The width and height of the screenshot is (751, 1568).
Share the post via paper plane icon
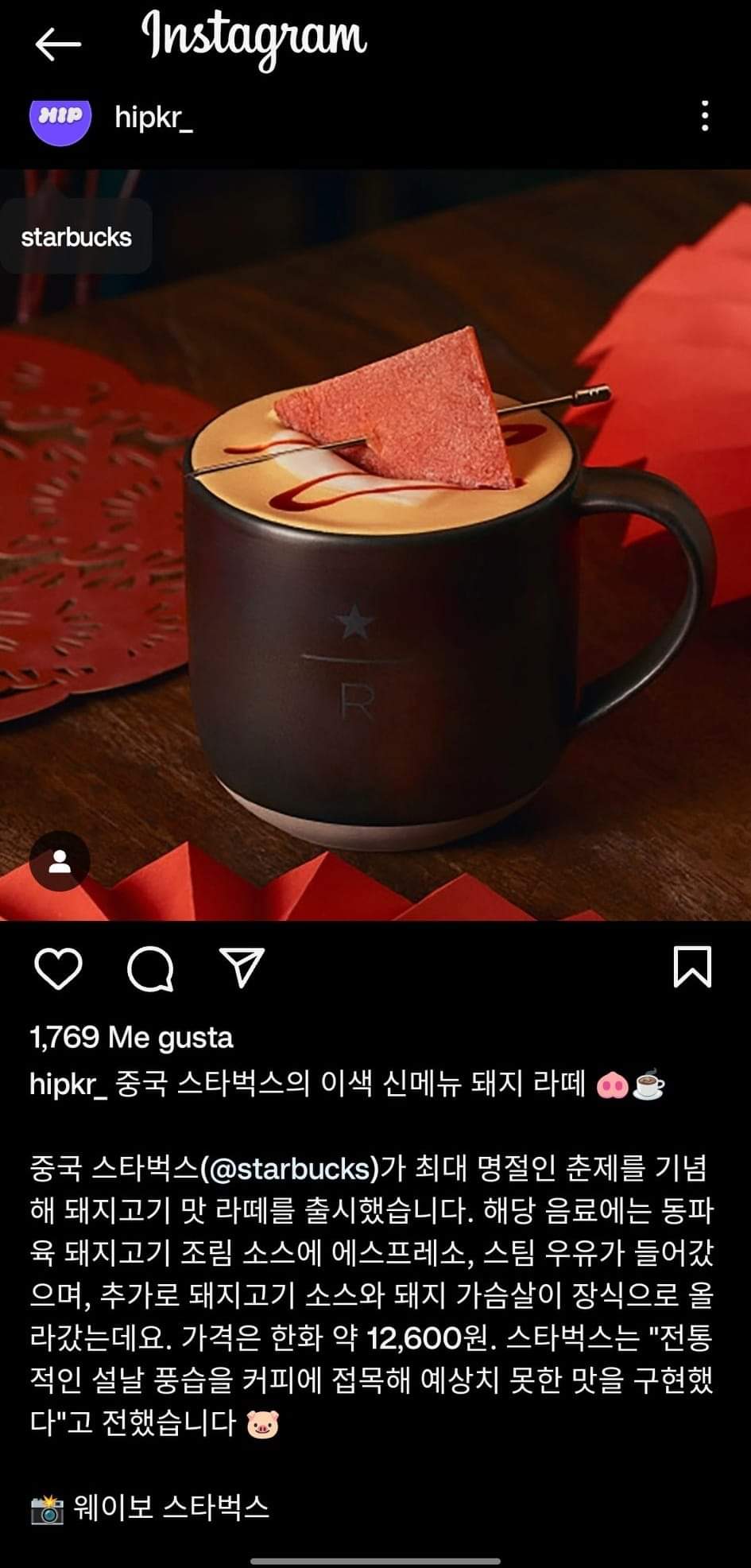click(241, 967)
